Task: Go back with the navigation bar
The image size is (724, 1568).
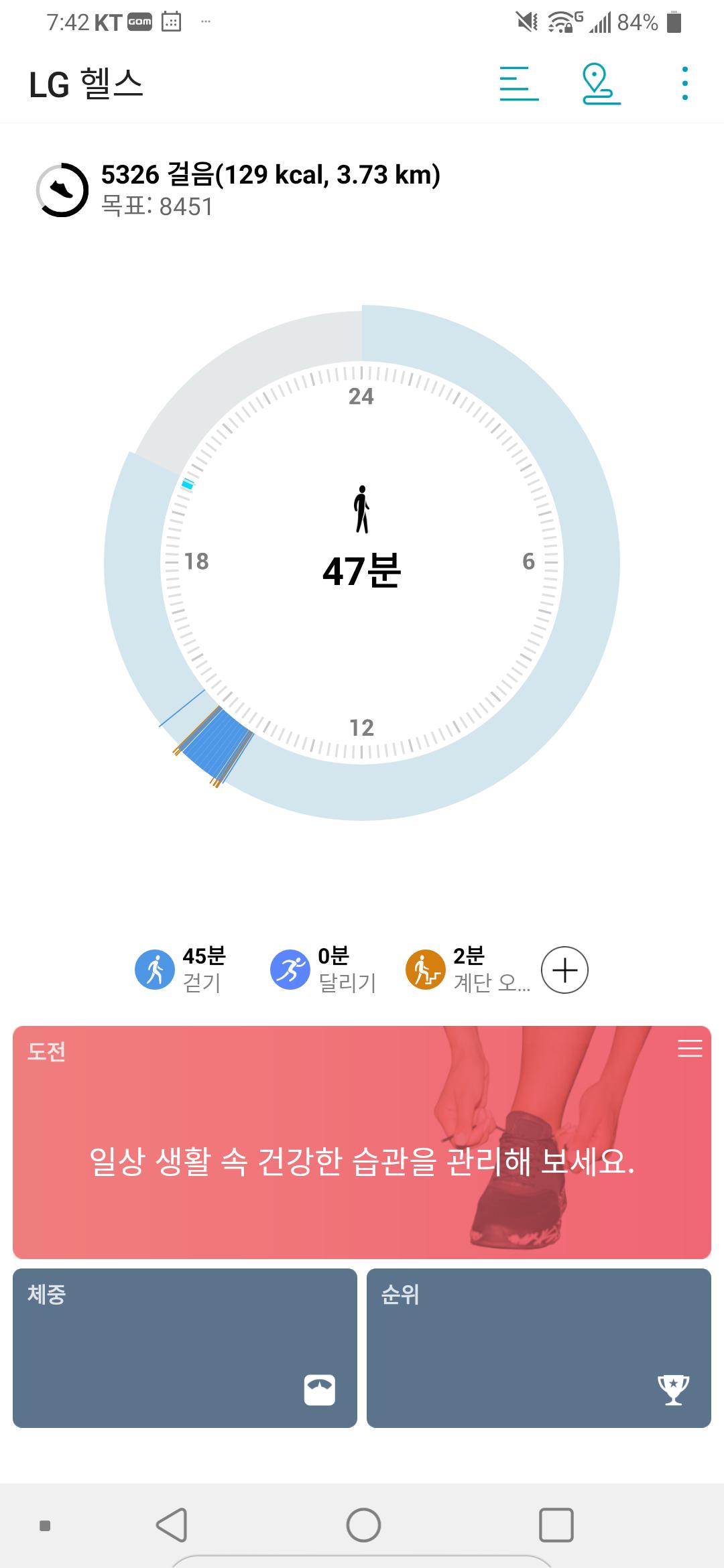Action: [172, 1525]
